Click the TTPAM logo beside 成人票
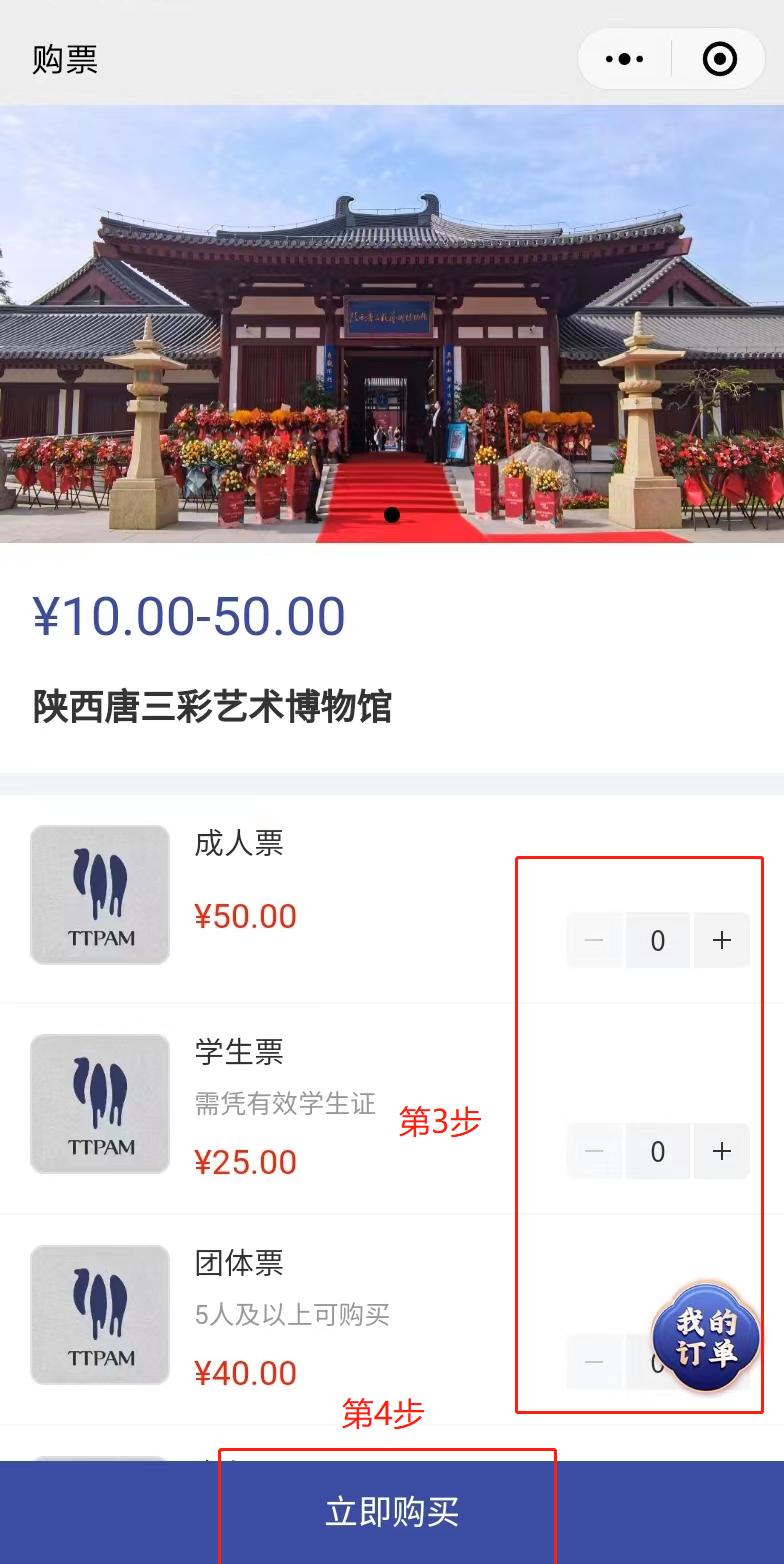The image size is (784, 1564). (x=99, y=895)
